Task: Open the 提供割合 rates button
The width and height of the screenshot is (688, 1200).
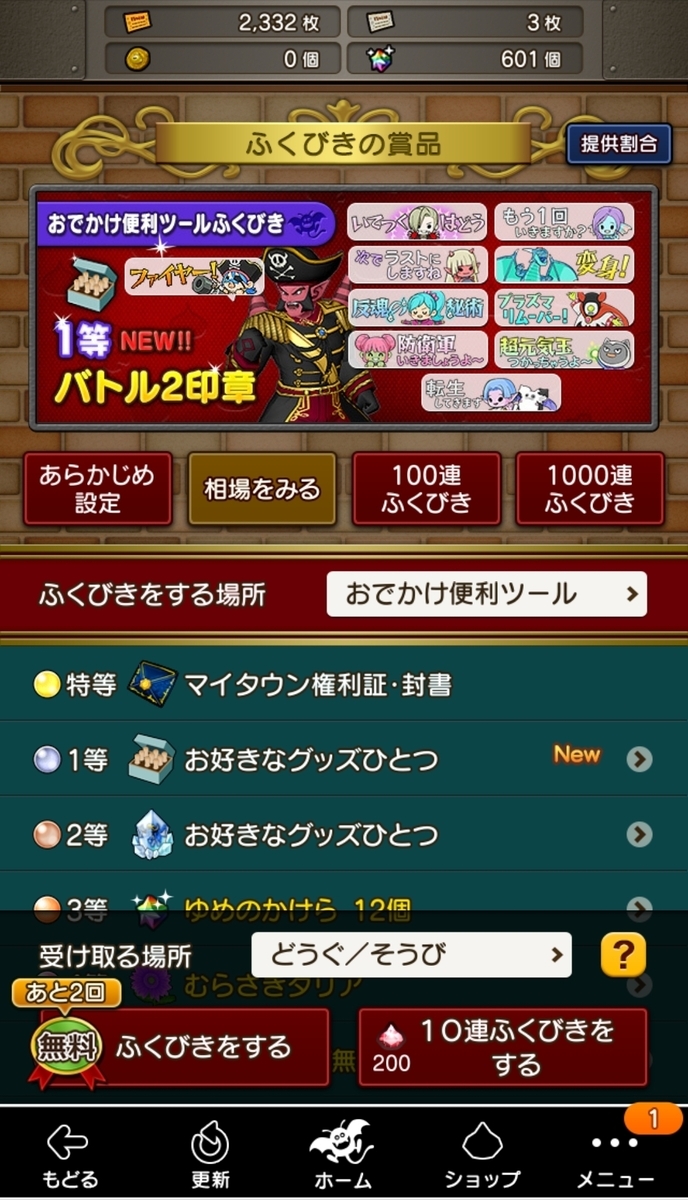Action: tap(619, 143)
